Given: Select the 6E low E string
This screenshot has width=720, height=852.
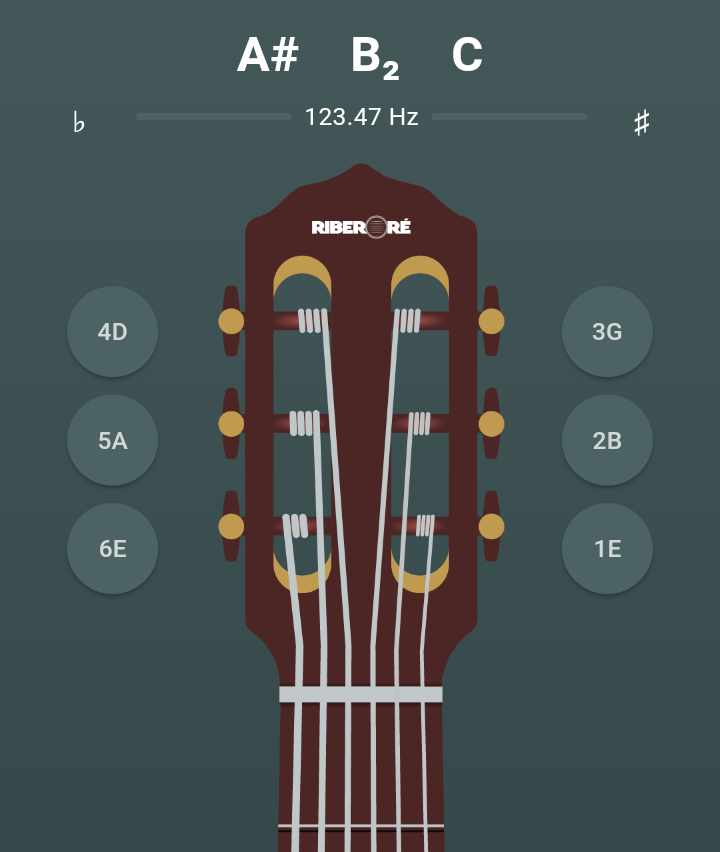Looking at the screenshot, I should pyautogui.click(x=112, y=548).
